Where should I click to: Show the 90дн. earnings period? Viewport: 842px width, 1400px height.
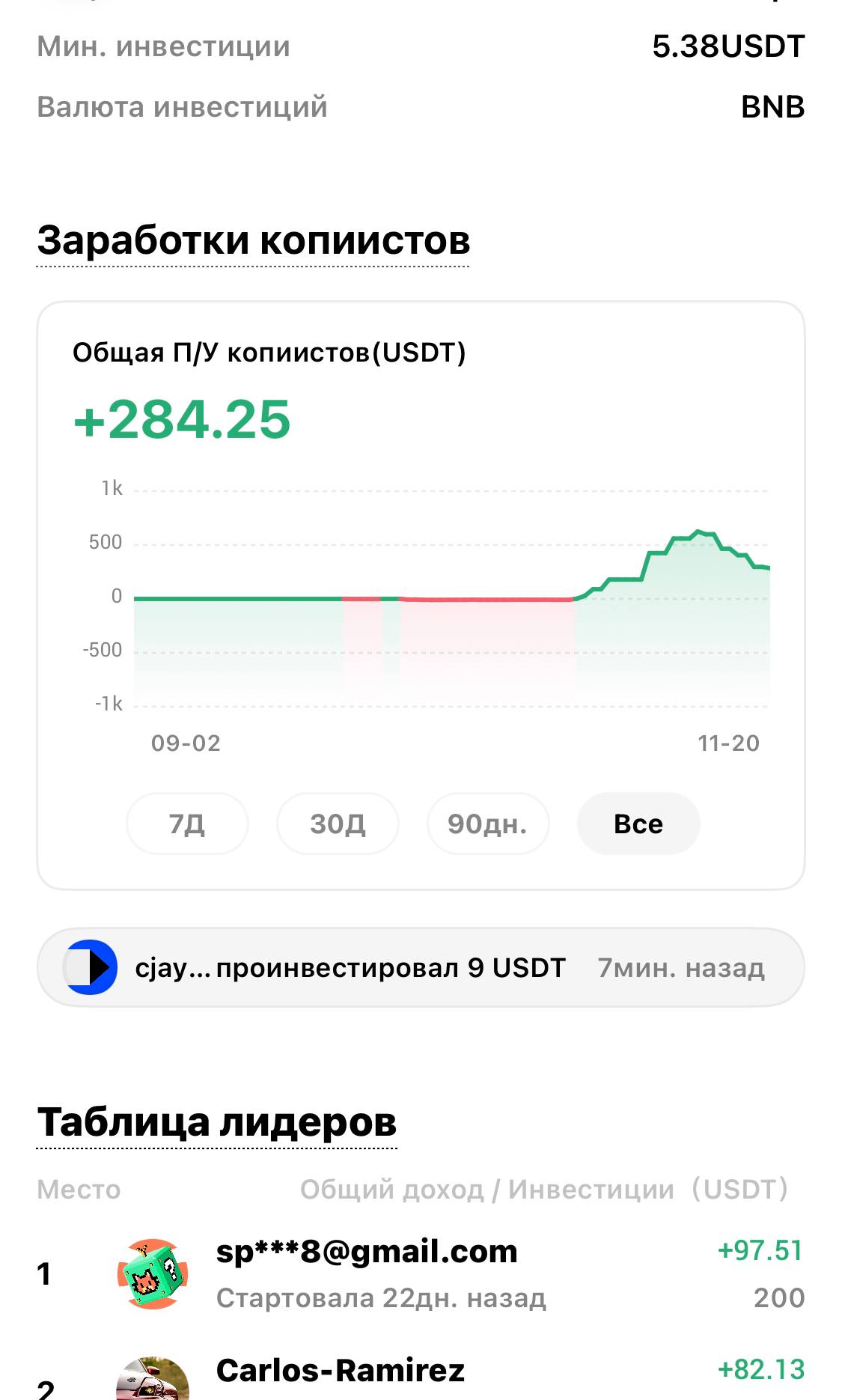coord(488,824)
